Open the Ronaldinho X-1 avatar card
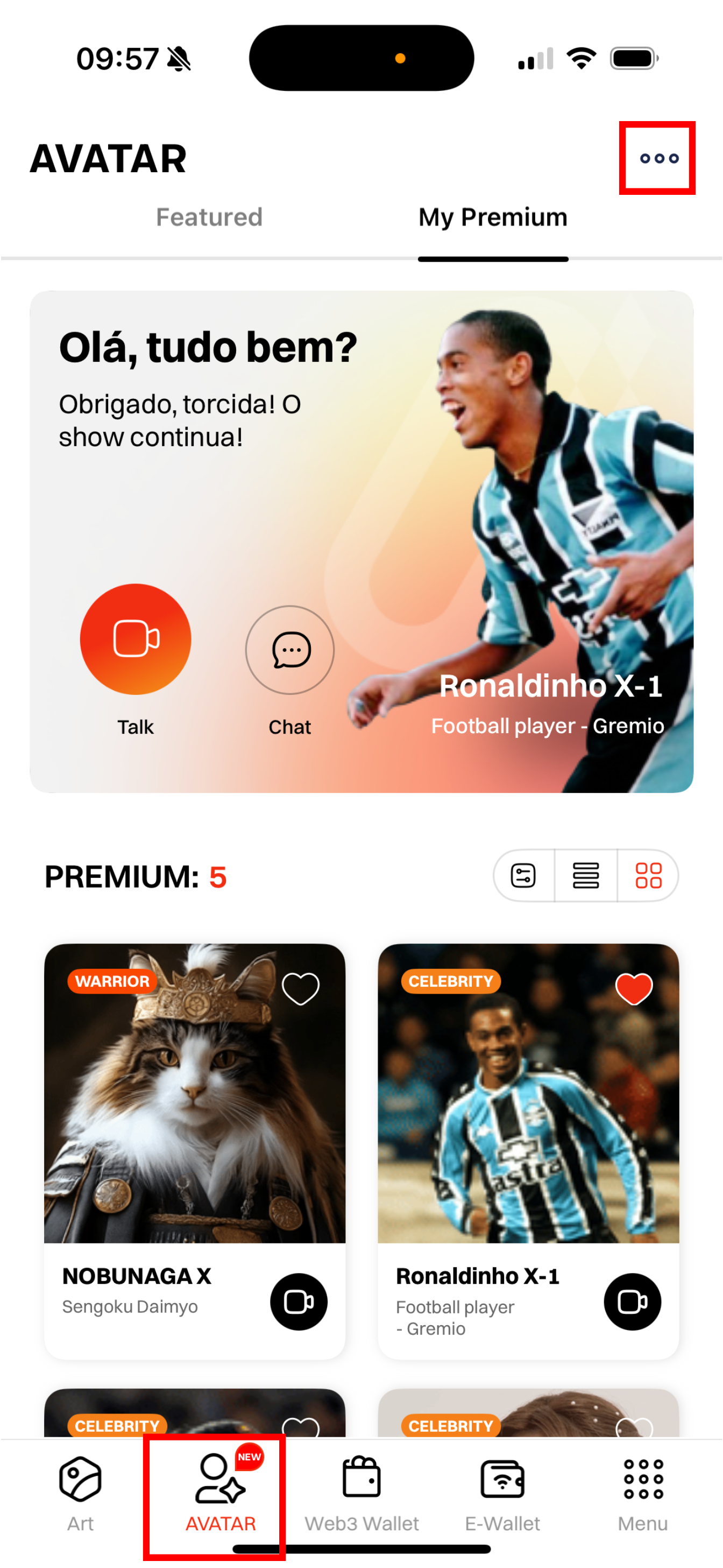Viewport: 723px width, 1568px height. [x=528, y=1095]
